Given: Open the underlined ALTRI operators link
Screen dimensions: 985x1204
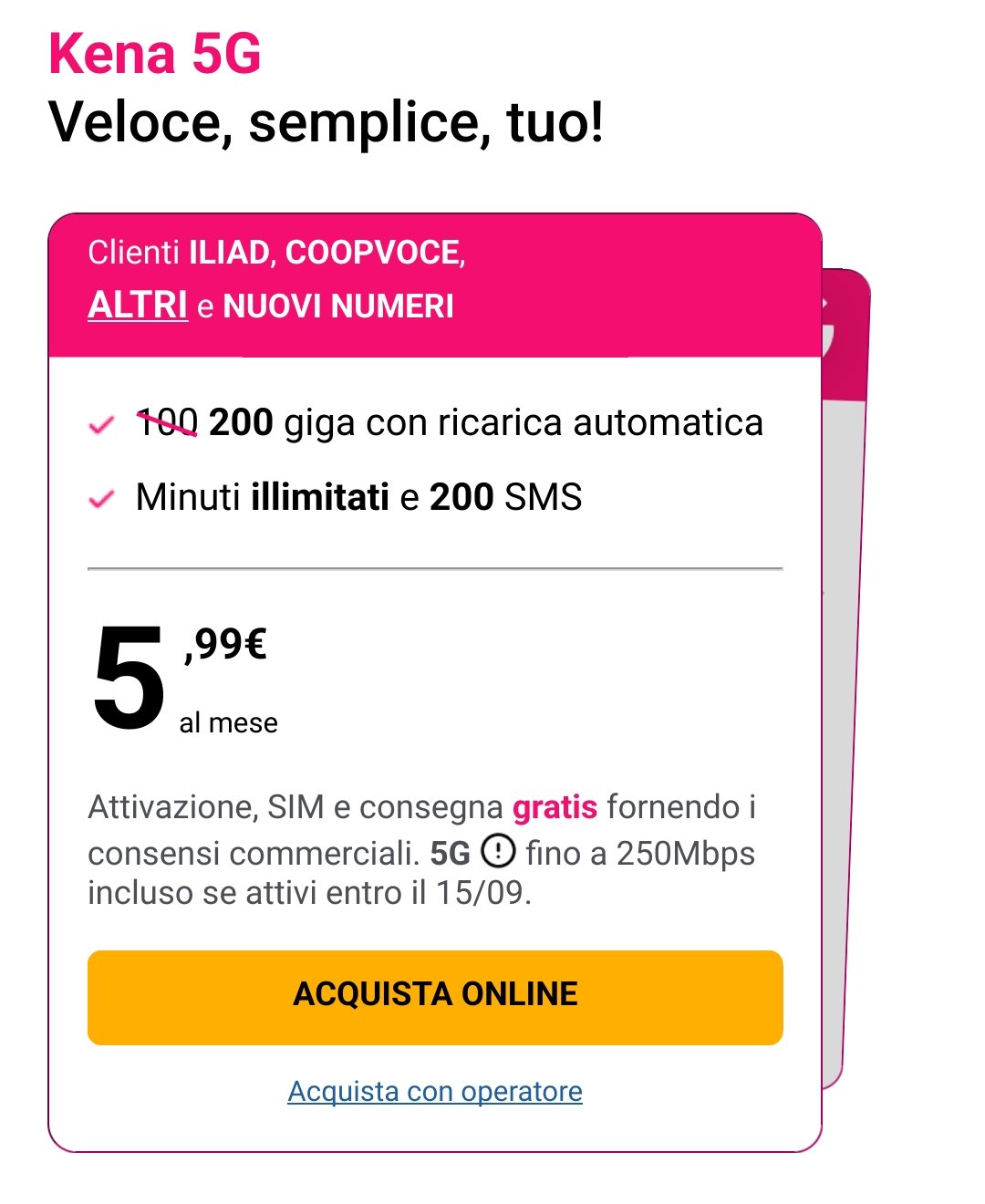Looking at the screenshot, I should click(x=138, y=306).
